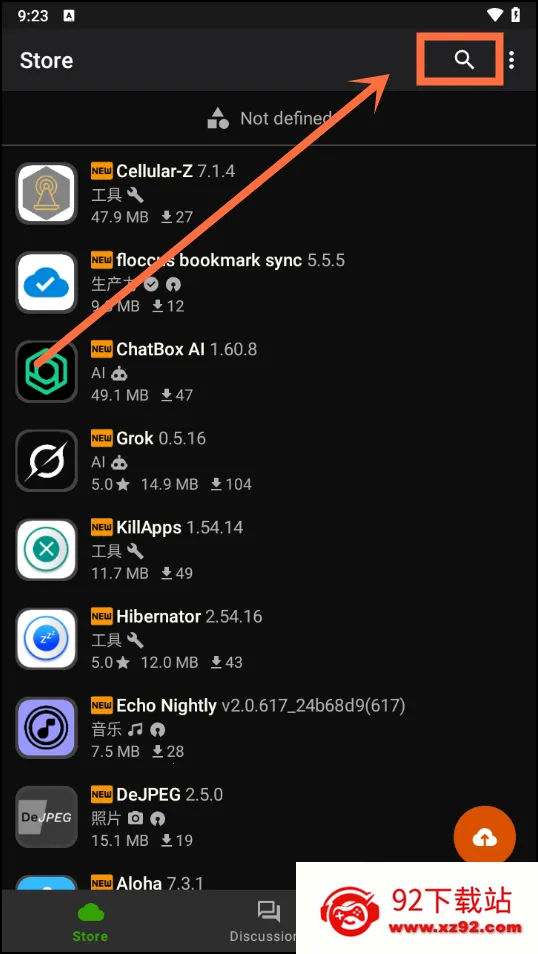Open the search icon in Store

464,60
